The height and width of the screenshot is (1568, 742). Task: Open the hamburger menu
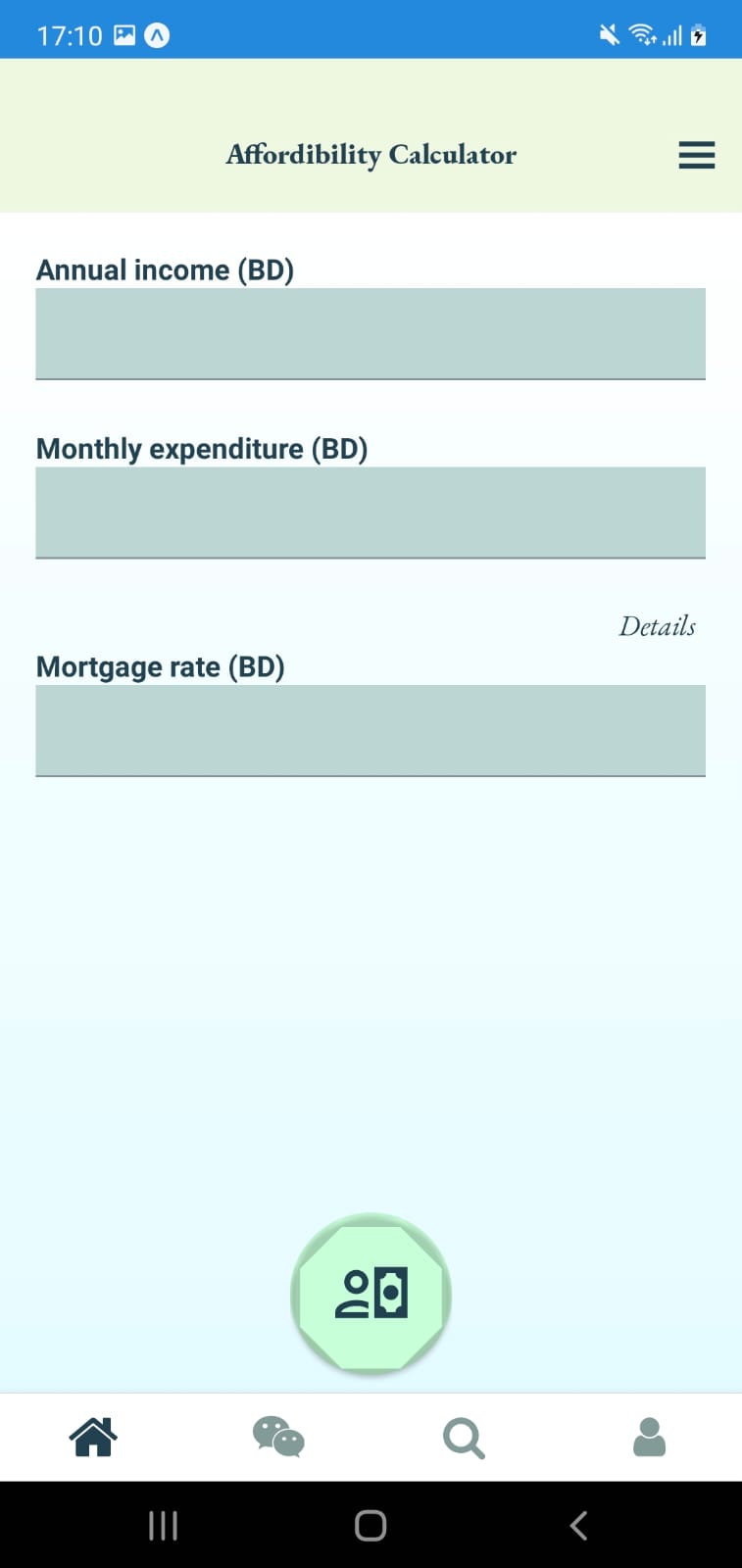pyautogui.click(x=696, y=155)
